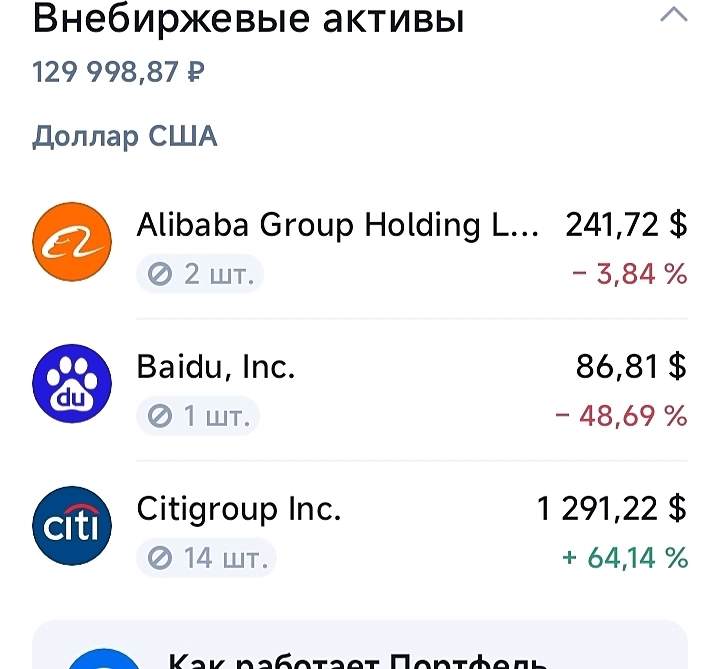Collapse the Внебиржевые активы section

(x=674, y=15)
